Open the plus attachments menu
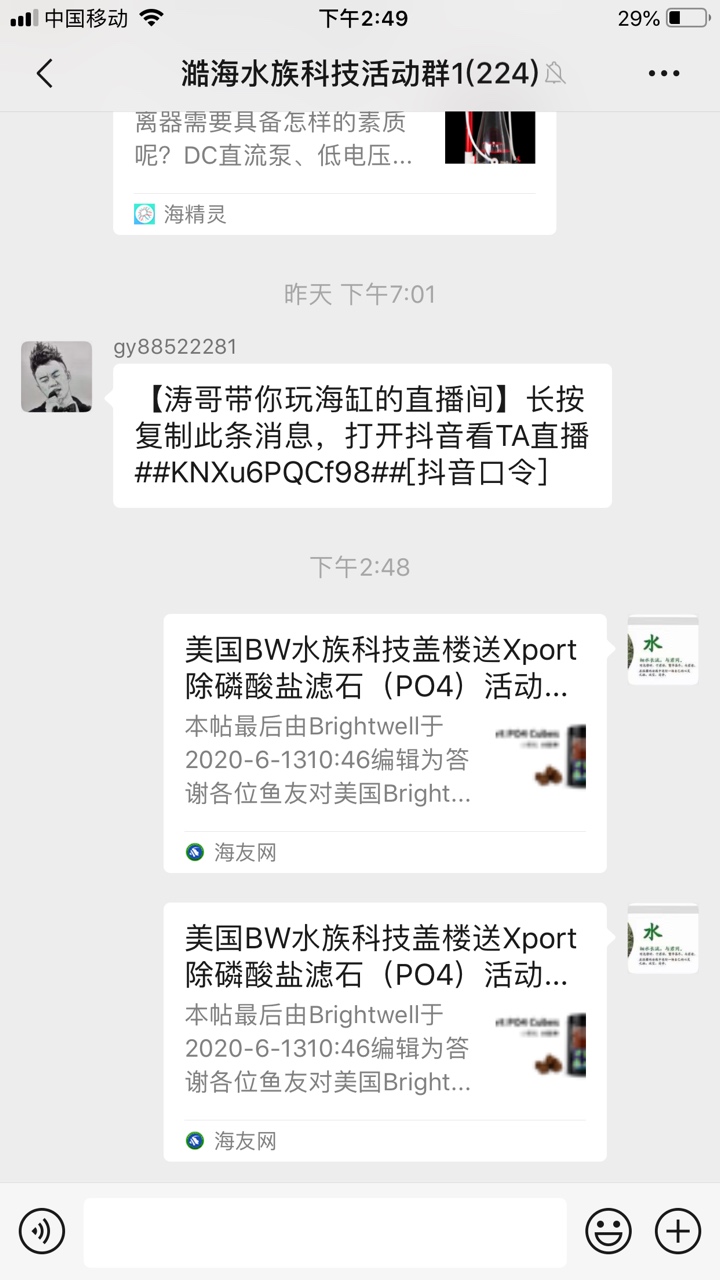Screen dimensions: 720x1280 tap(677, 1230)
